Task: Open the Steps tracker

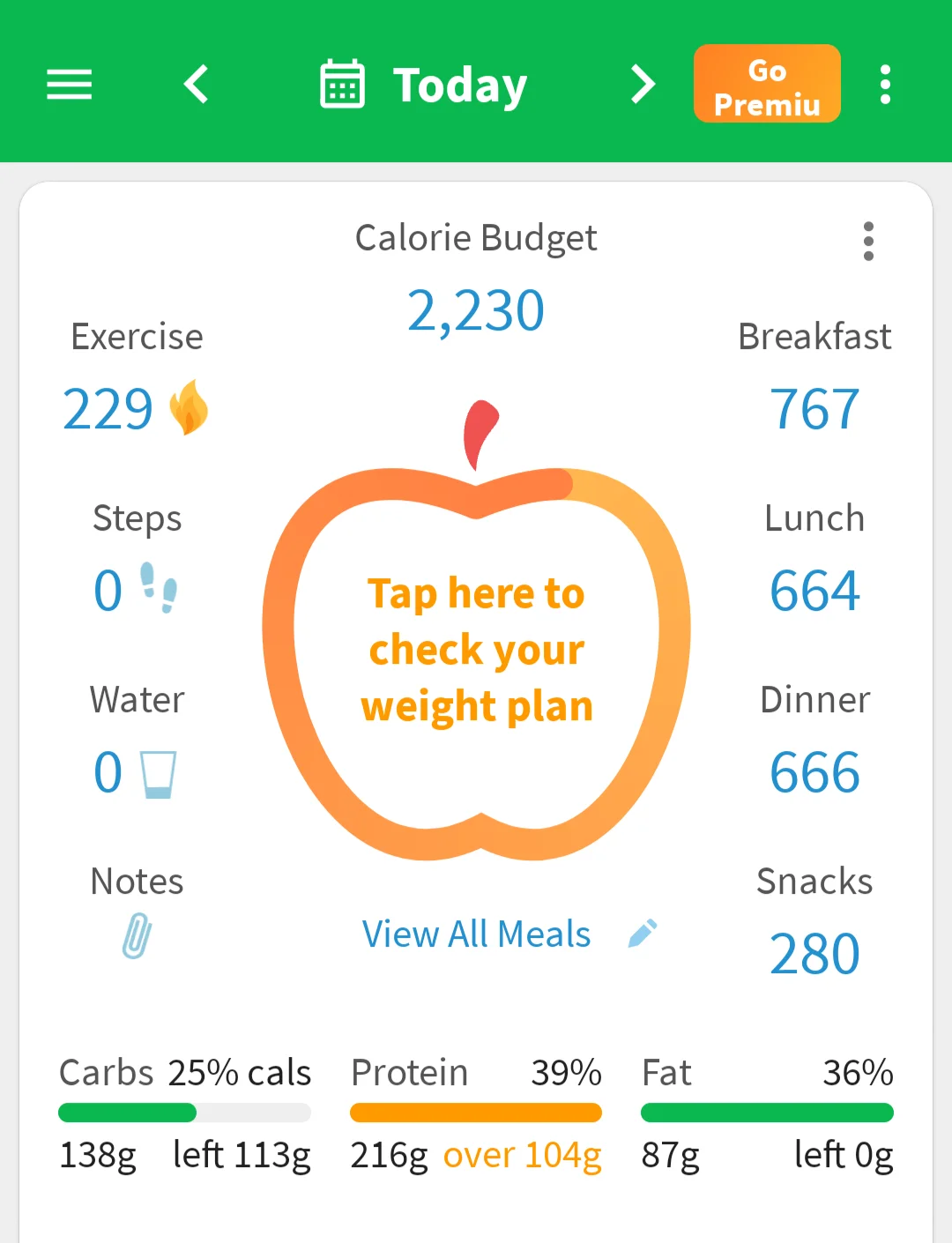Action: coord(135,589)
